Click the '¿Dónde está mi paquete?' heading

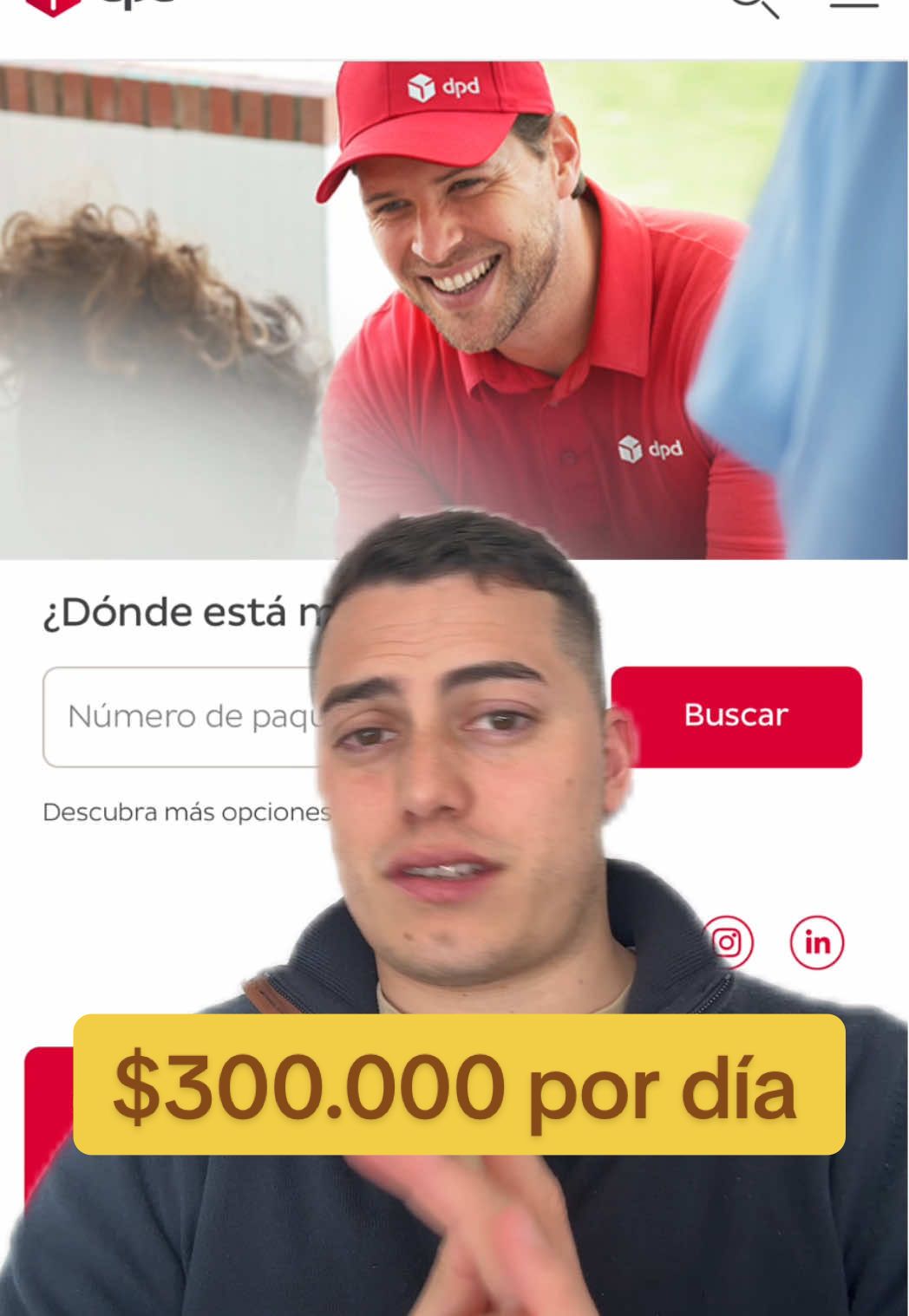pos(173,612)
